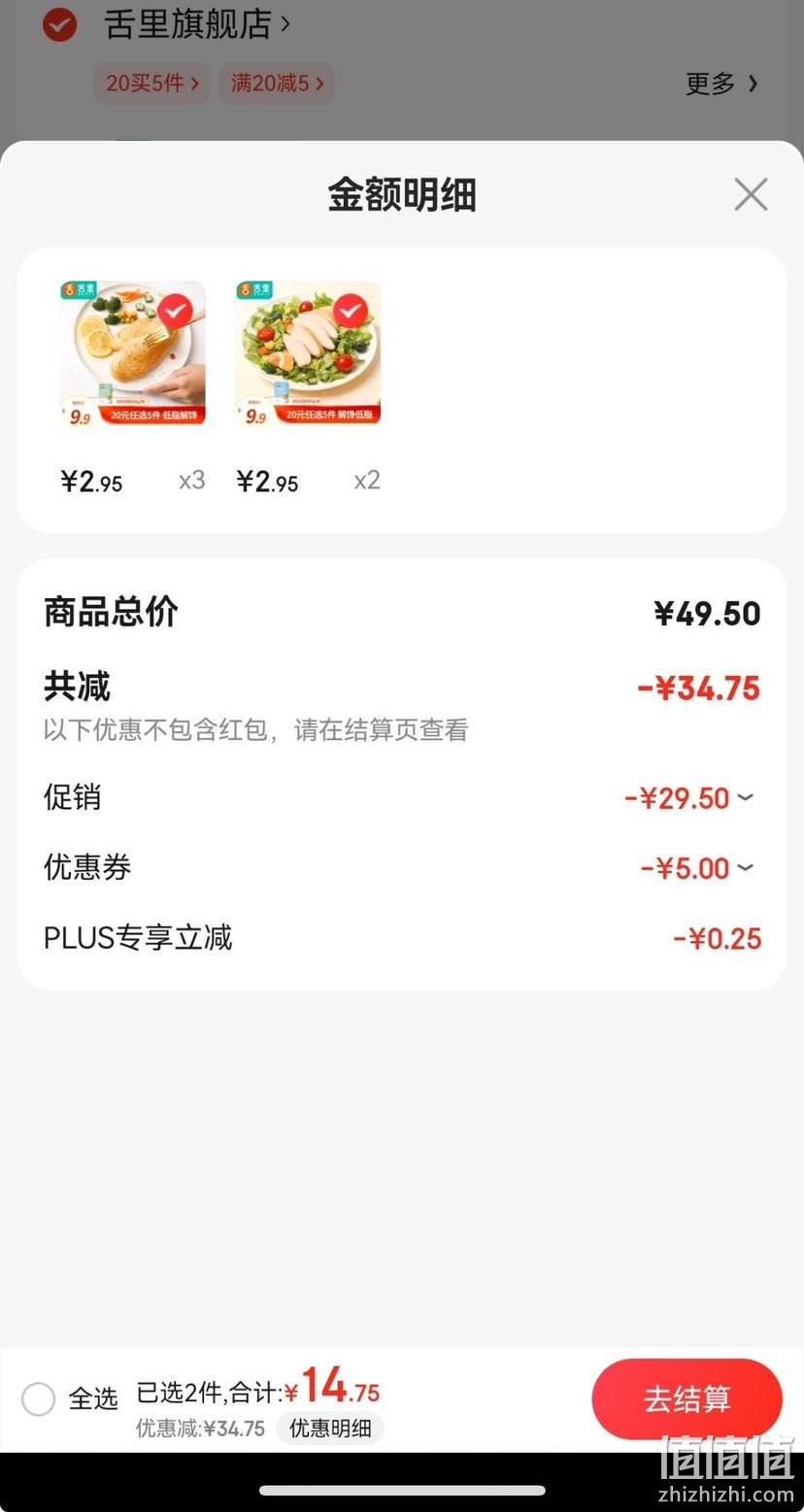This screenshot has height=1512, width=804.
Task: Tap the 20买5件 promotion chip
Action: (x=152, y=84)
